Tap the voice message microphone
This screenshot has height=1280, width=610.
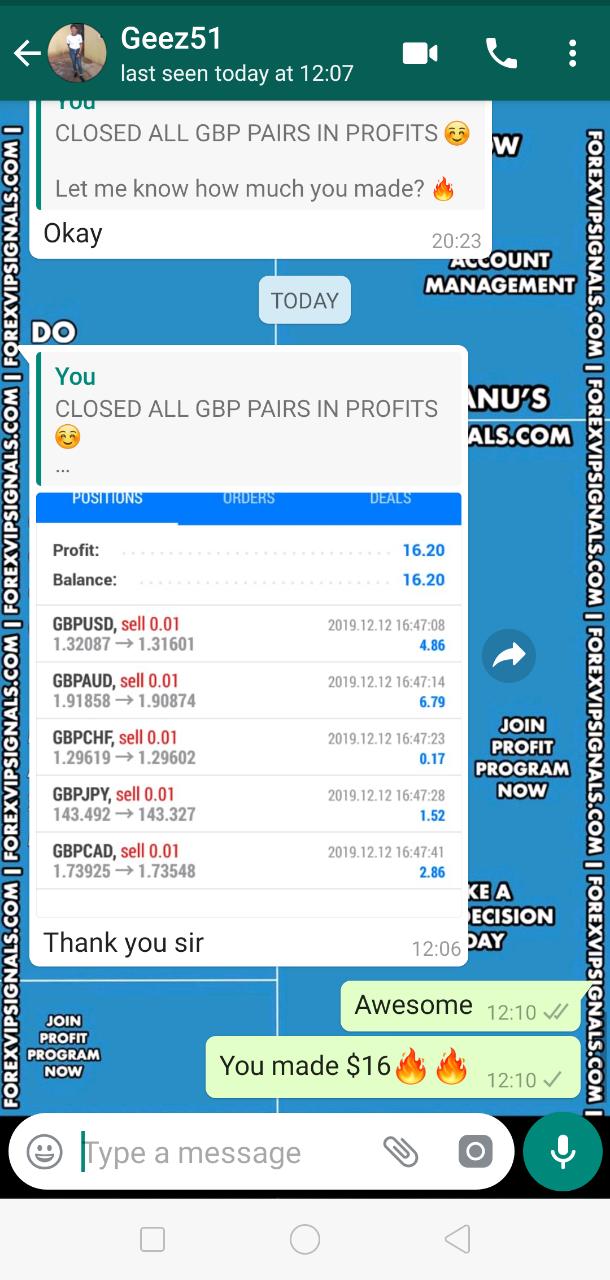coord(563,1152)
